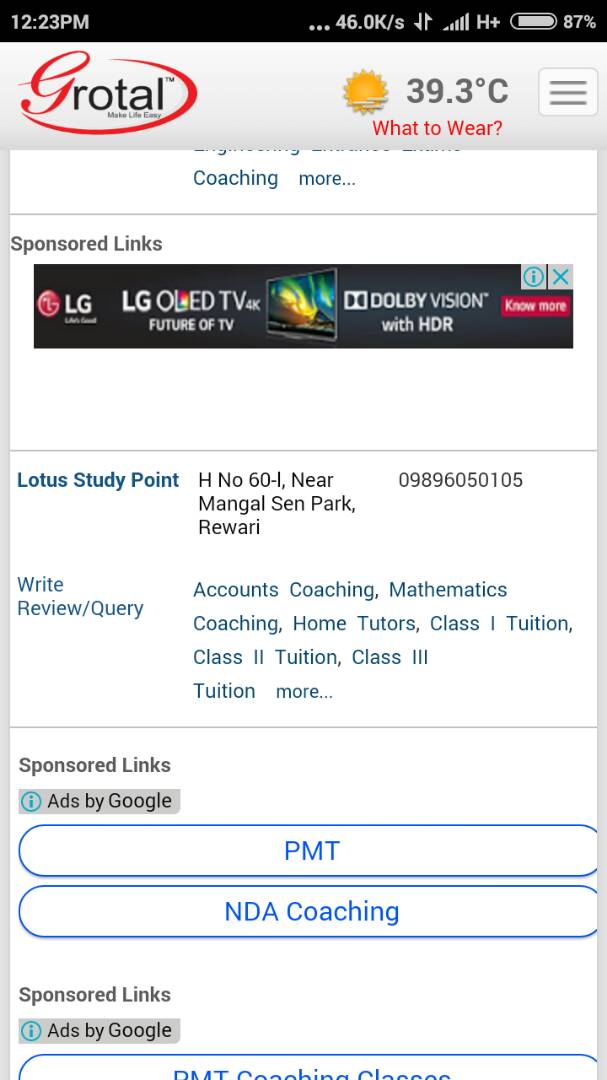Tap the Grotal logo to go home
Screen dimensions: 607x1080
(107, 94)
